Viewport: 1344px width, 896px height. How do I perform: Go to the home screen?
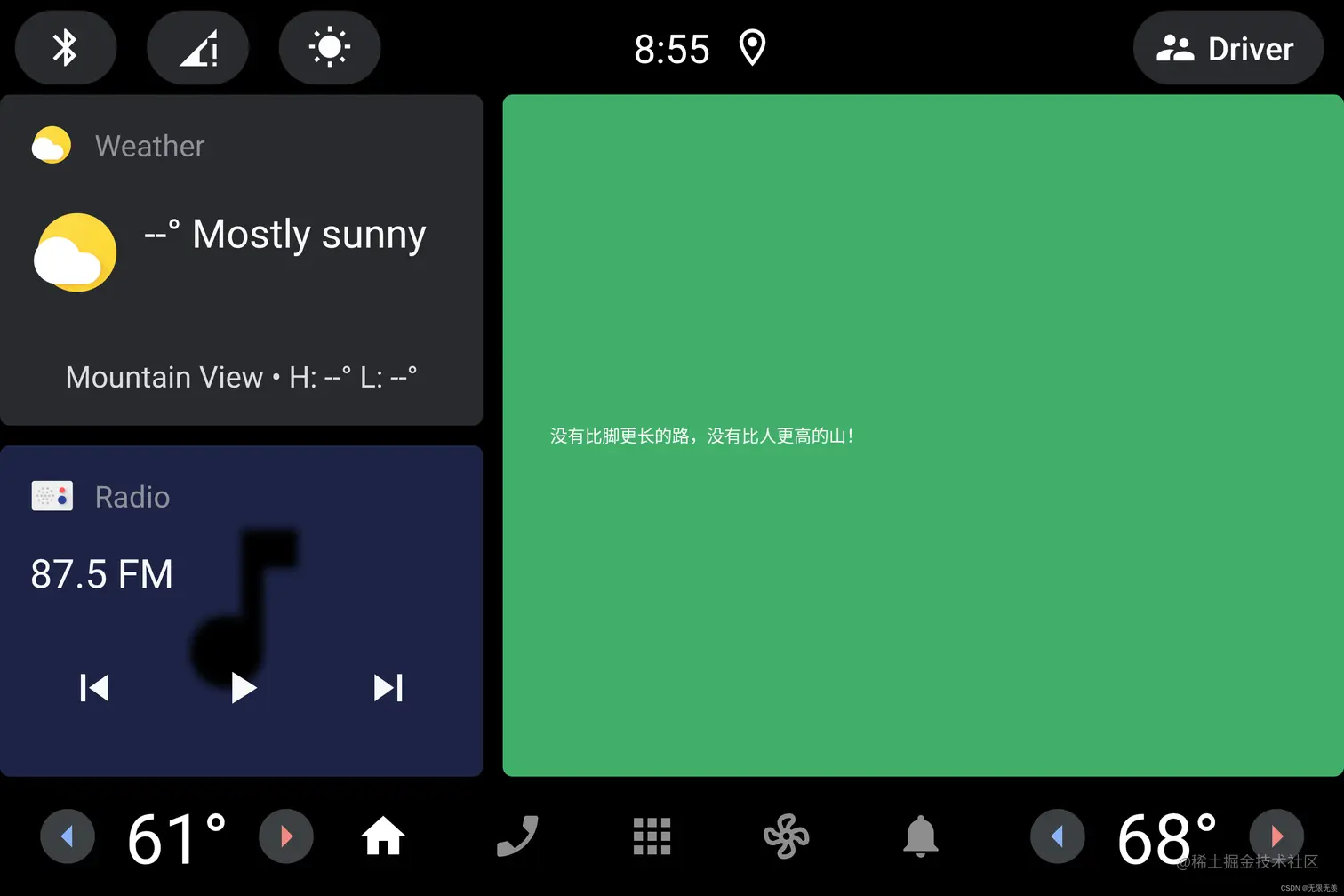coord(383,836)
